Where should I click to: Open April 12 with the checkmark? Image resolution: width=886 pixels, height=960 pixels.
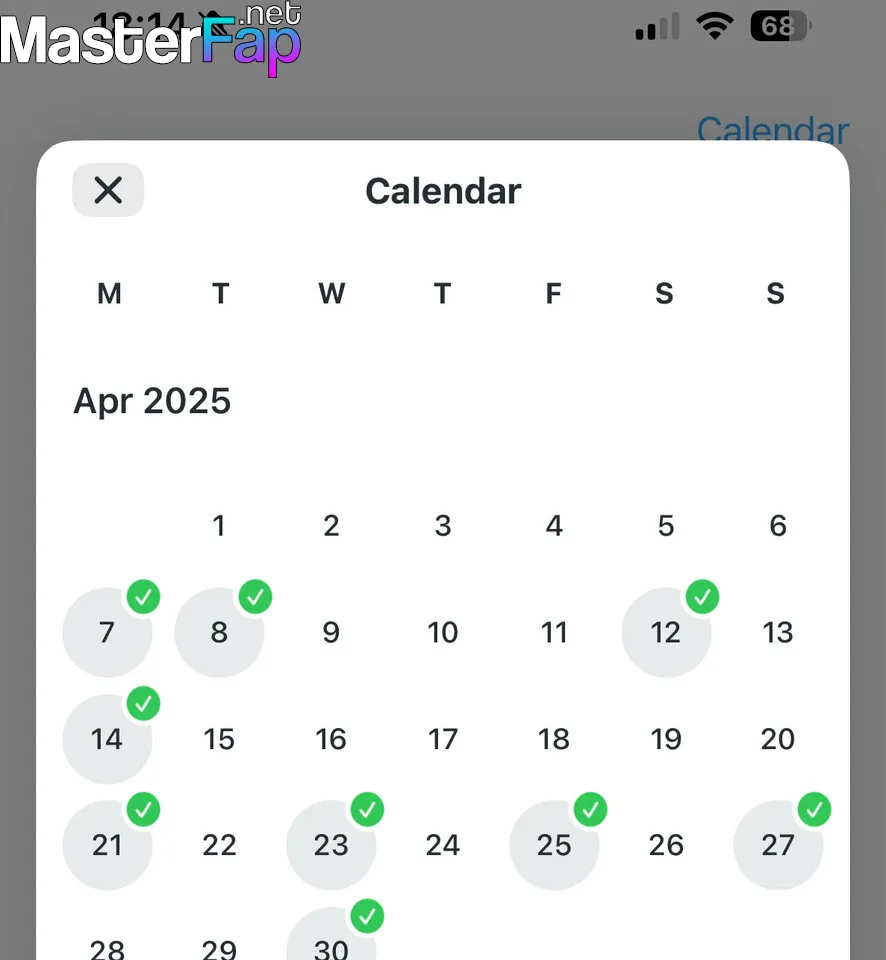[x=665, y=632]
